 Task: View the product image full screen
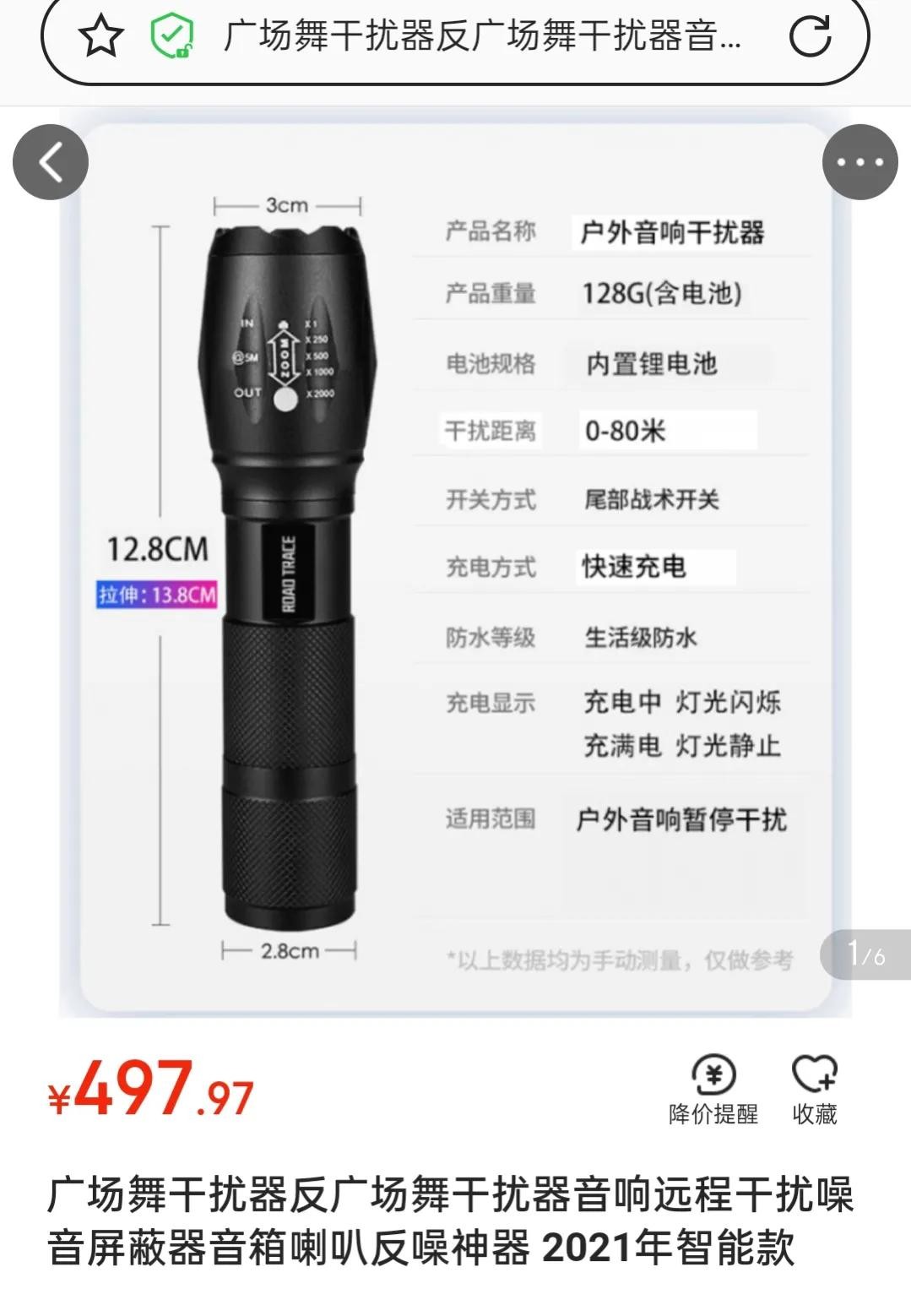456,566
